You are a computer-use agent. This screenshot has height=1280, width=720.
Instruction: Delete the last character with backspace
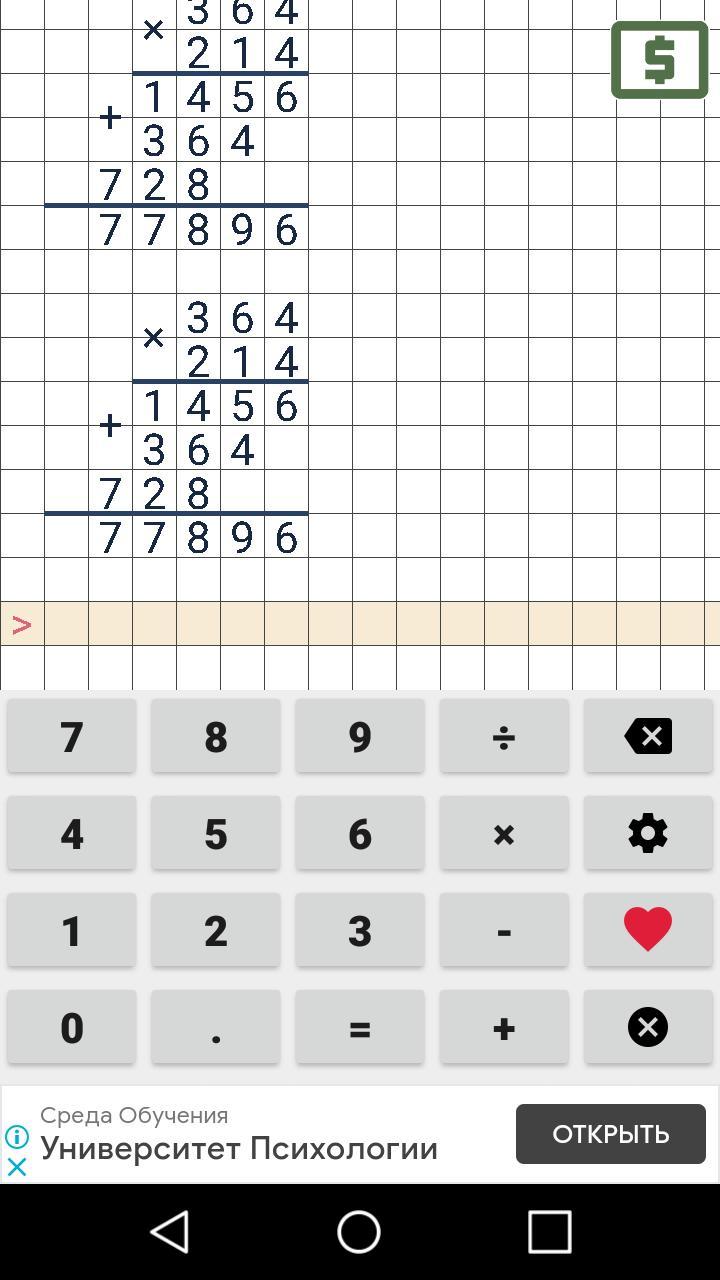click(648, 736)
